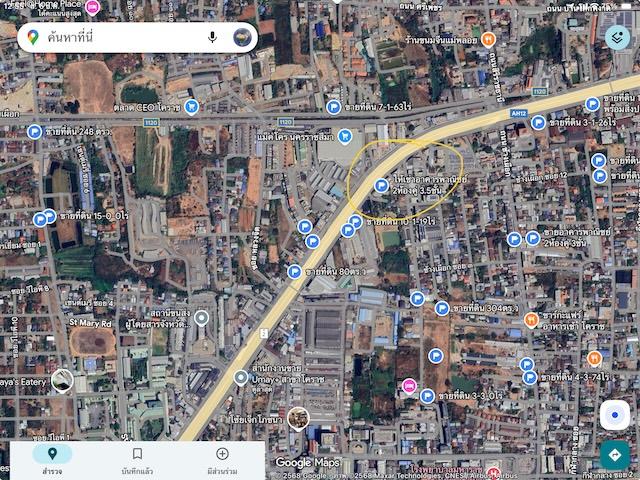Open the แม็คโคร นครราชสีมา store pin

pyautogui.click(x=344, y=136)
